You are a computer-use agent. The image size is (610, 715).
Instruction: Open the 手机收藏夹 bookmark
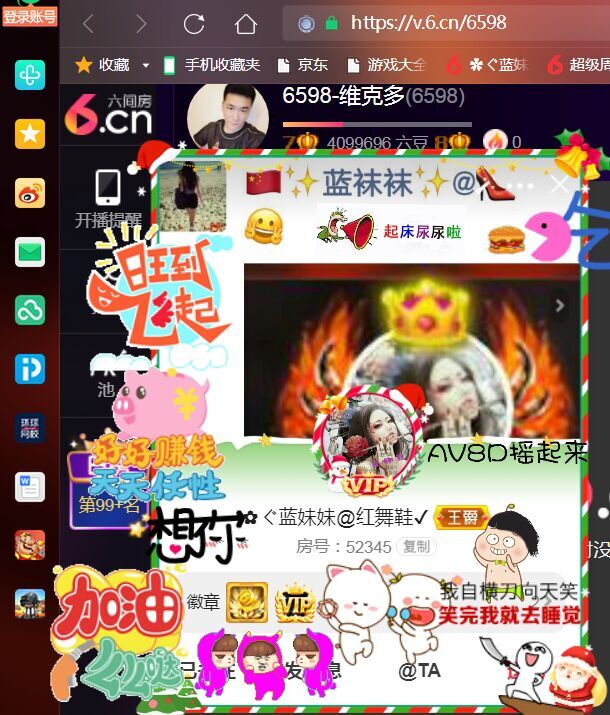coord(210,65)
